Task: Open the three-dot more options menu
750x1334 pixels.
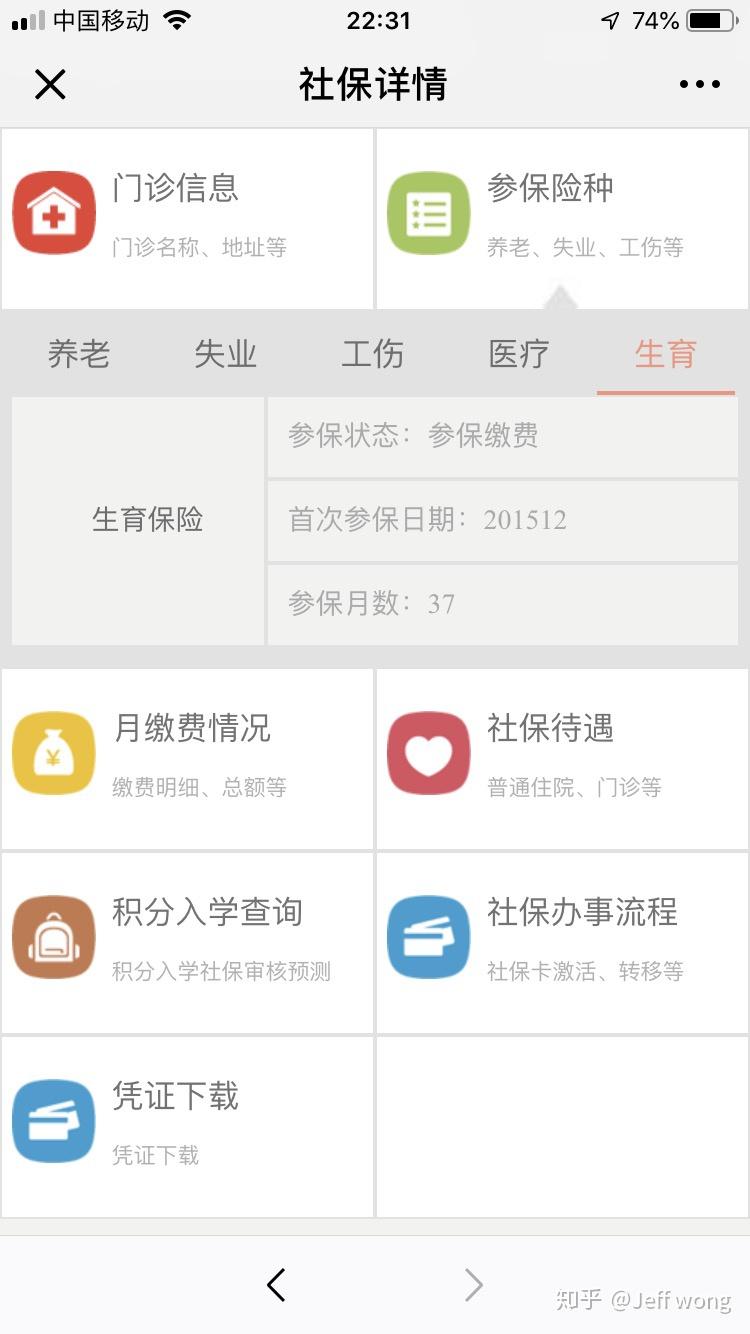Action: pos(699,84)
